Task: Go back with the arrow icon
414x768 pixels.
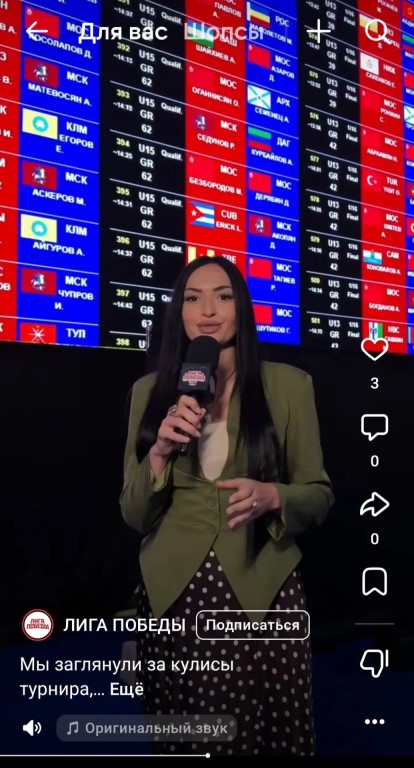Action: [x=37, y=31]
